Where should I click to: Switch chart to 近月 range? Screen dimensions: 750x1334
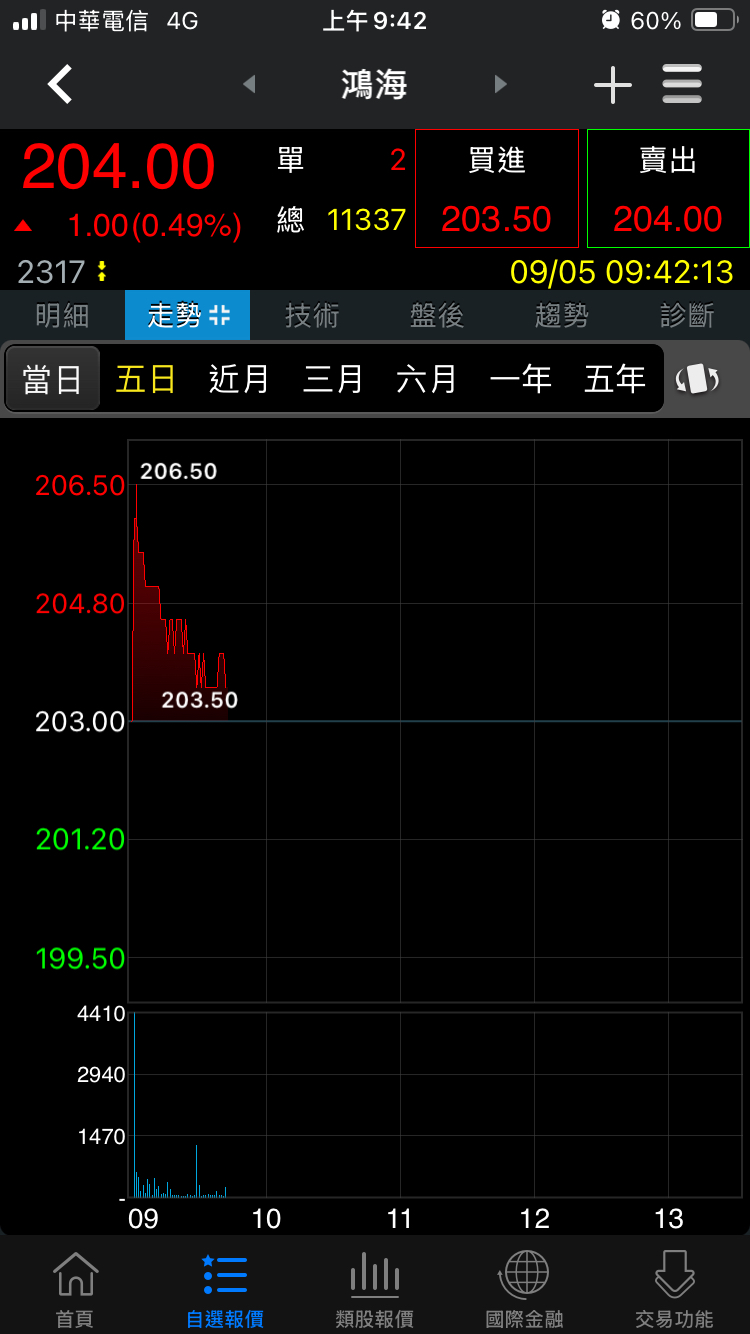[x=239, y=380]
